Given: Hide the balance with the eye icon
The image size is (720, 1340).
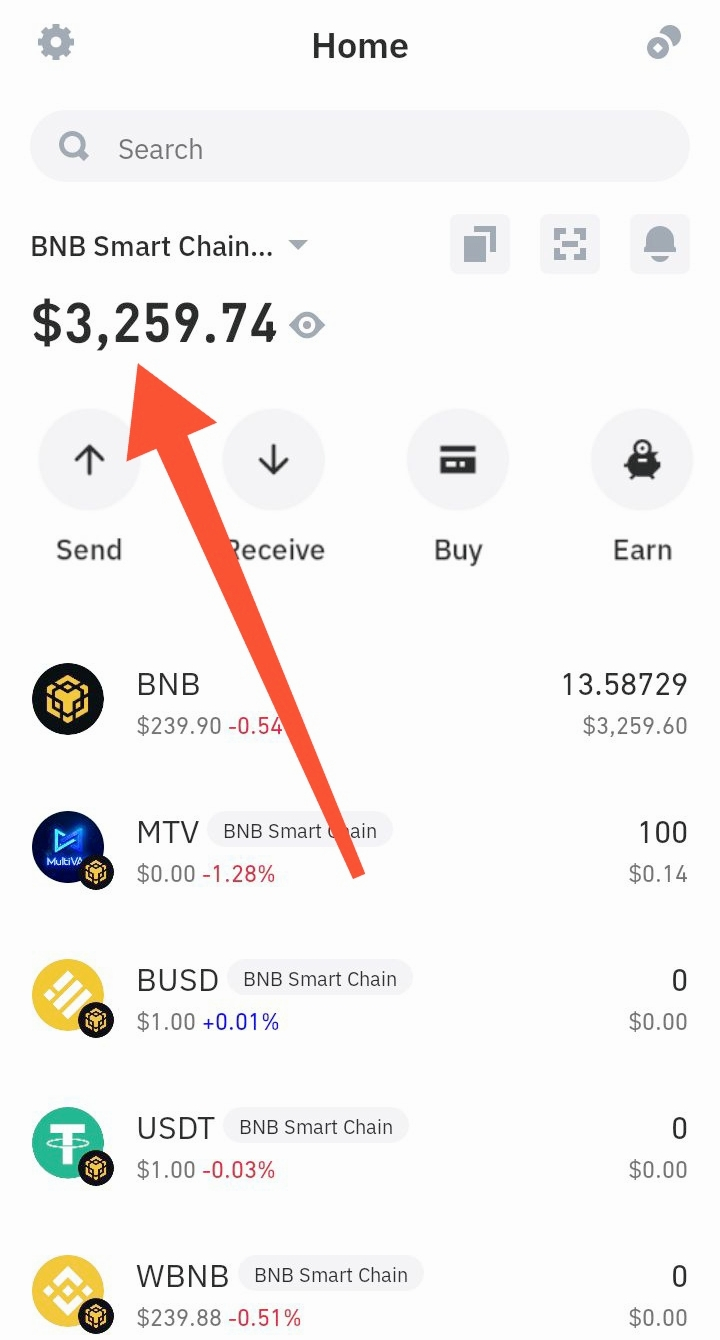Looking at the screenshot, I should click(x=307, y=325).
